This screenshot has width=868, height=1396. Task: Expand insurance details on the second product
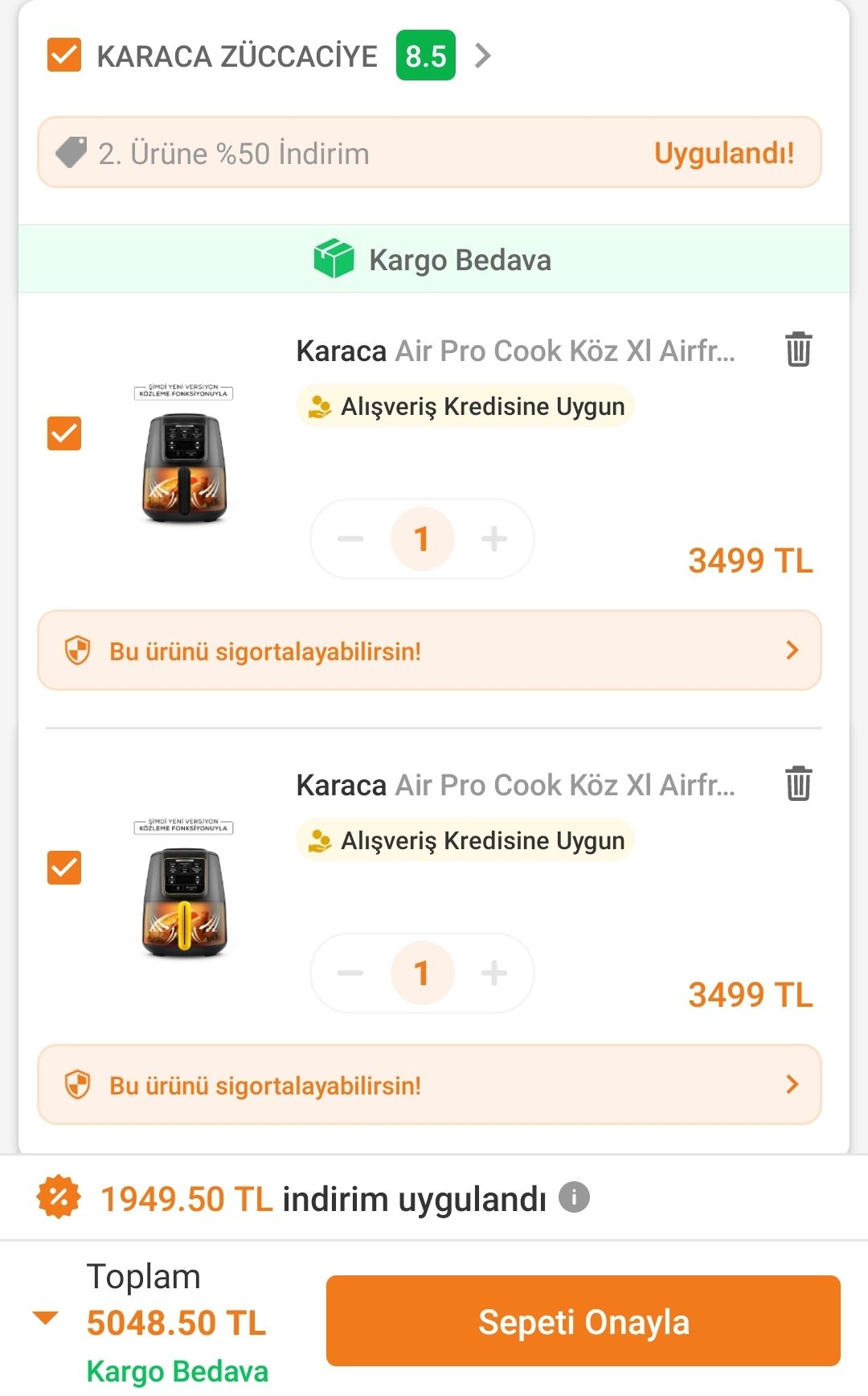tap(792, 1084)
